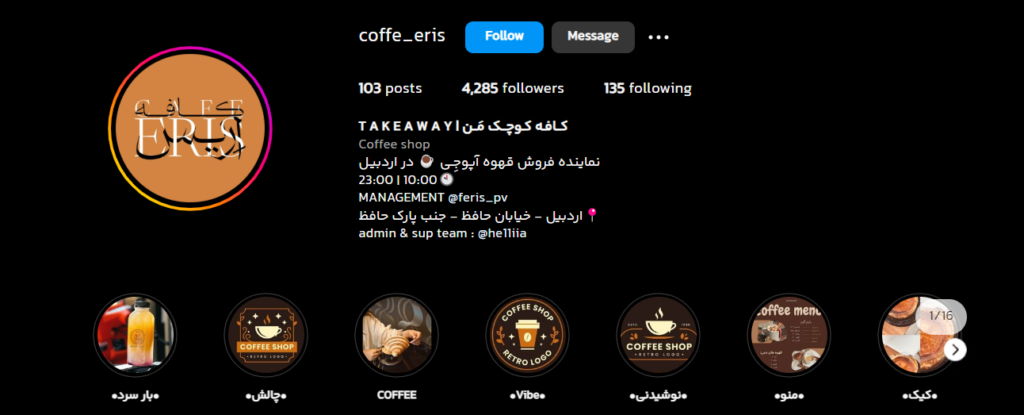Screen dimensions: 1024x415
Task: Open the Vibe story highlight
Action: [x=527, y=334]
